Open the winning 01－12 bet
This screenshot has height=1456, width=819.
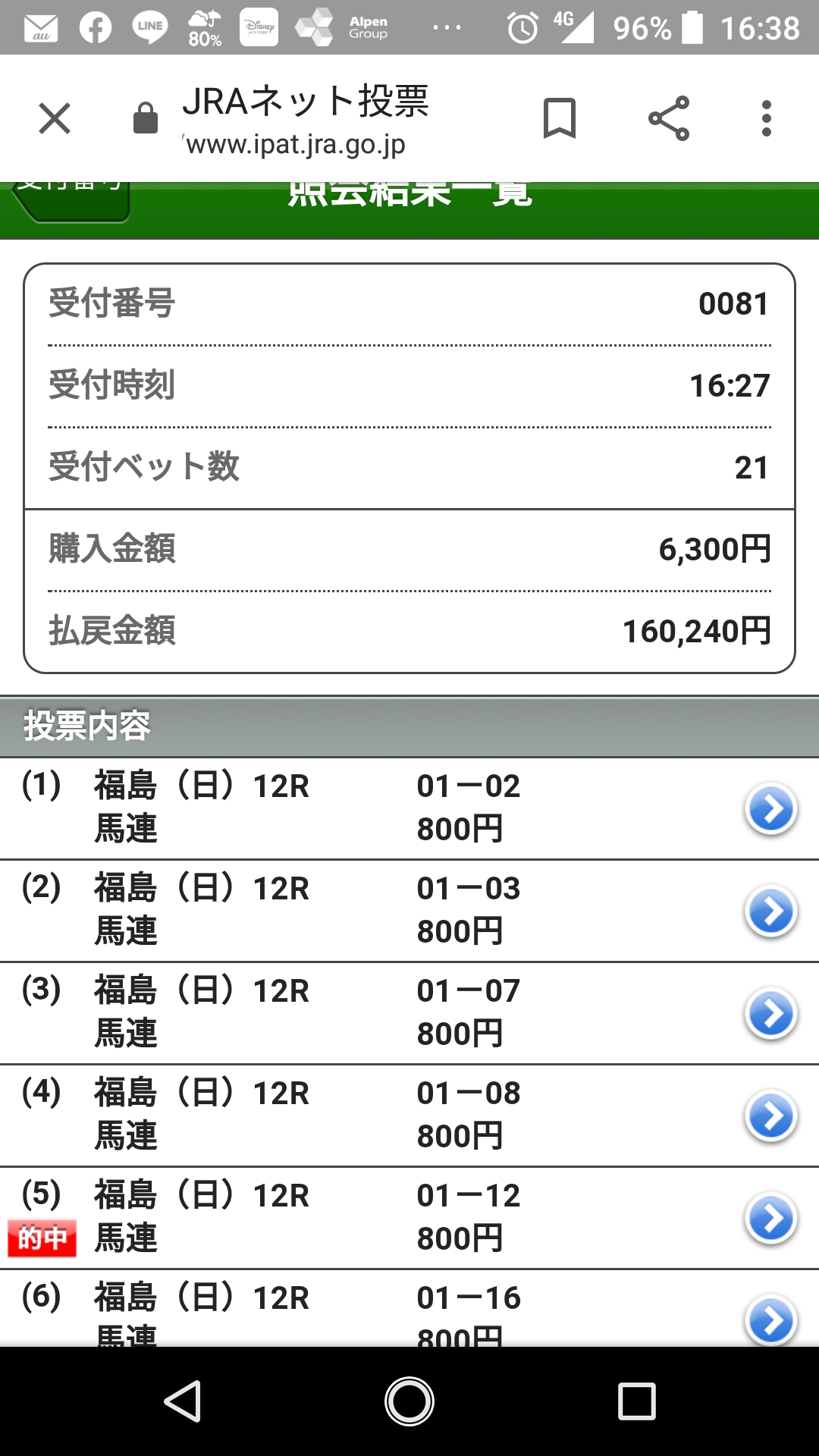click(770, 1218)
